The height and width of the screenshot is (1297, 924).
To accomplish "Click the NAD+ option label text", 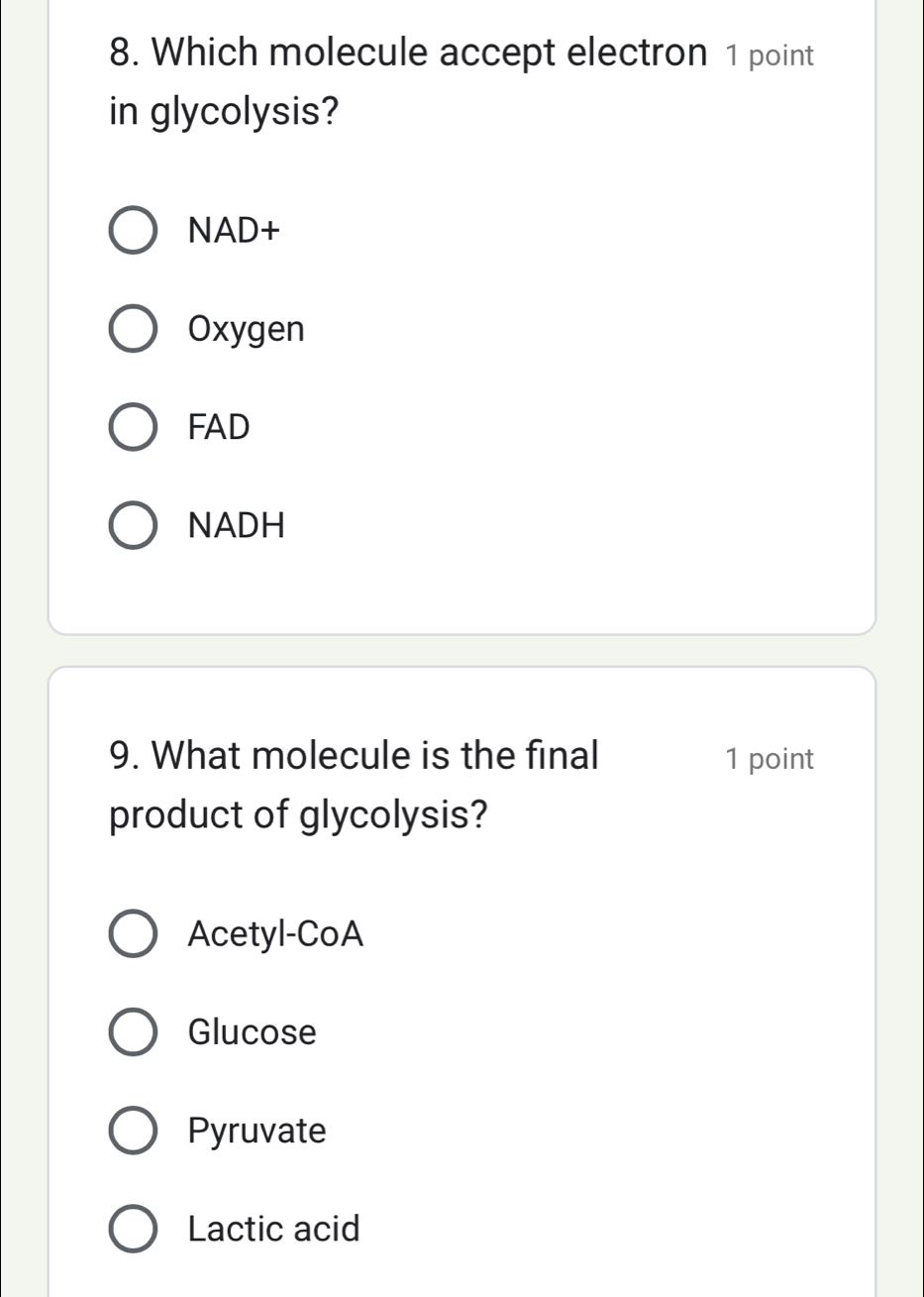I will (235, 230).
